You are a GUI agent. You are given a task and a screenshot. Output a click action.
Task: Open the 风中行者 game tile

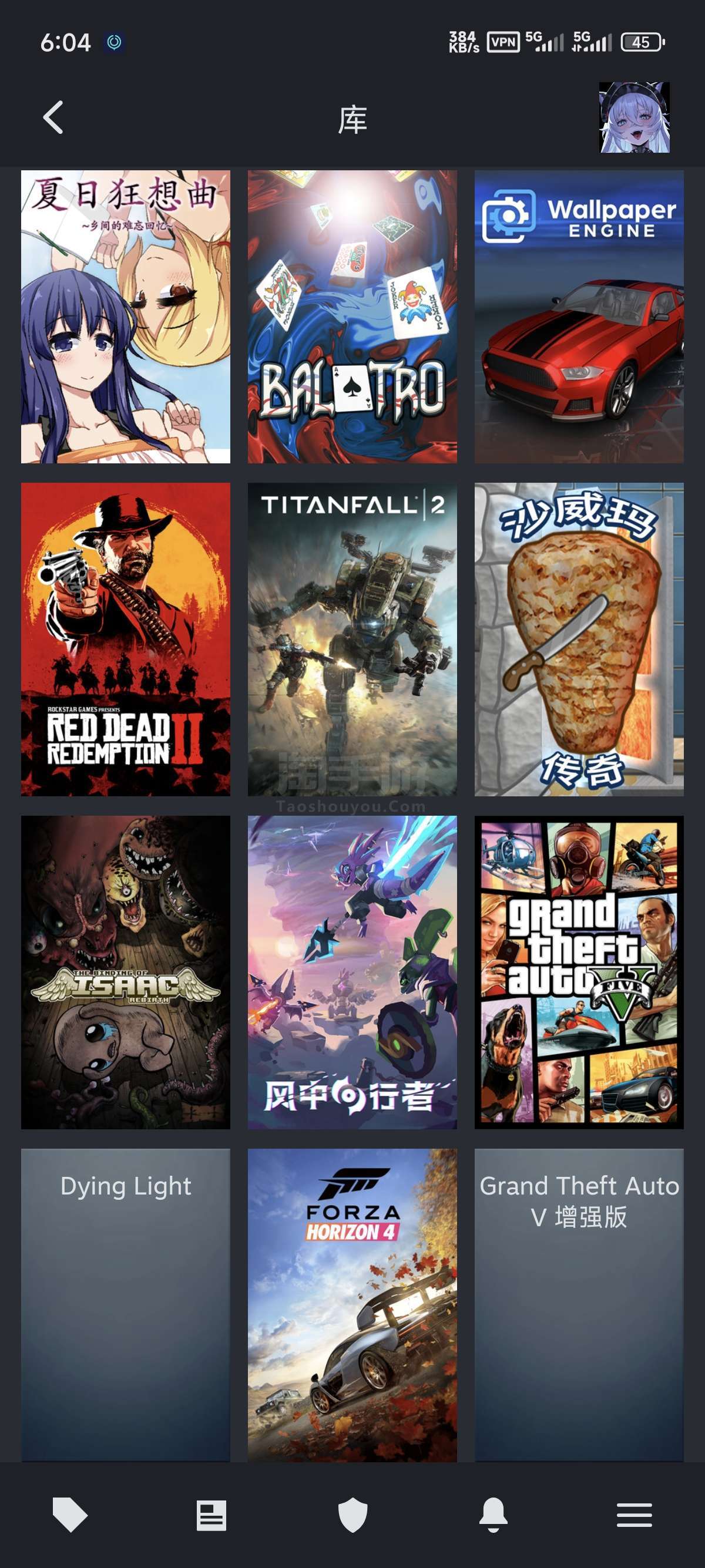[x=352, y=972]
